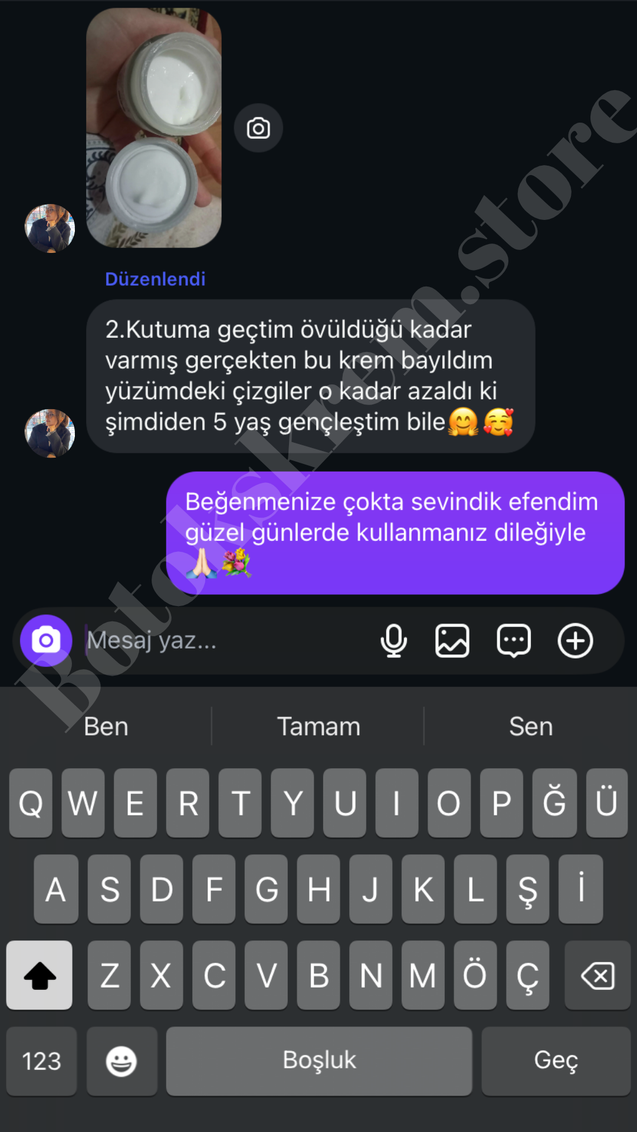Tap the plus icon for more options

575,640
